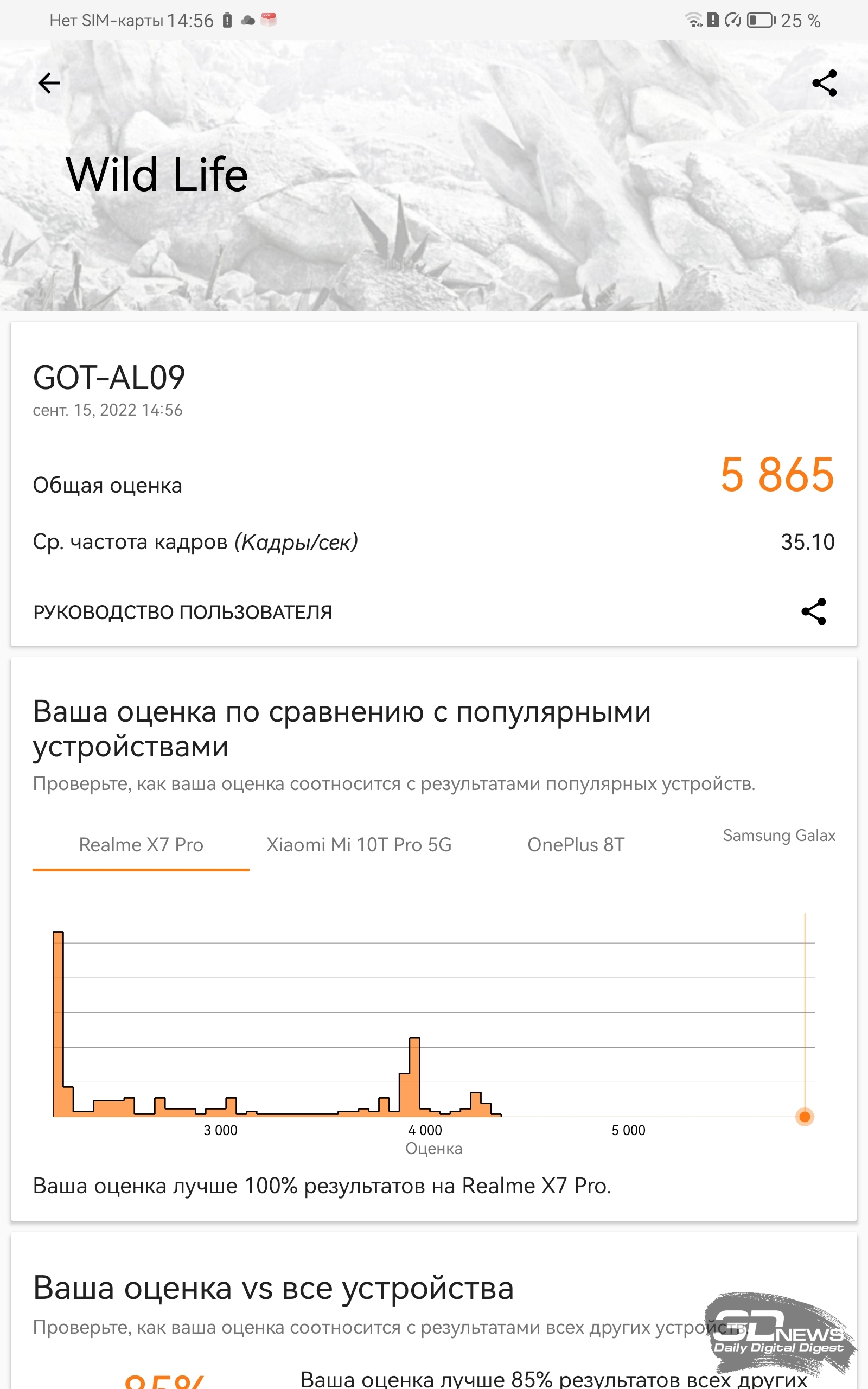Image resolution: width=868 pixels, height=1389 pixels.
Task: Go back using the arrow icon
Action: click(x=49, y=83)
